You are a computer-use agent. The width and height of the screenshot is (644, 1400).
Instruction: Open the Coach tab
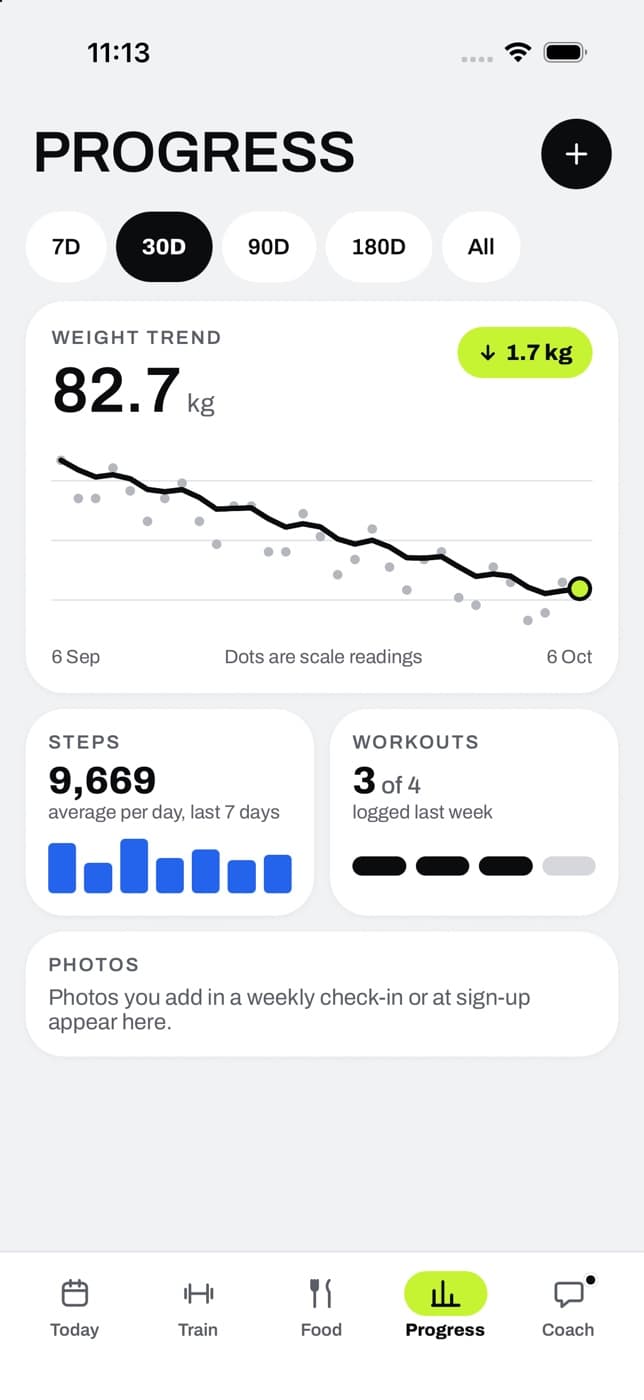(x=568, y=1308)
